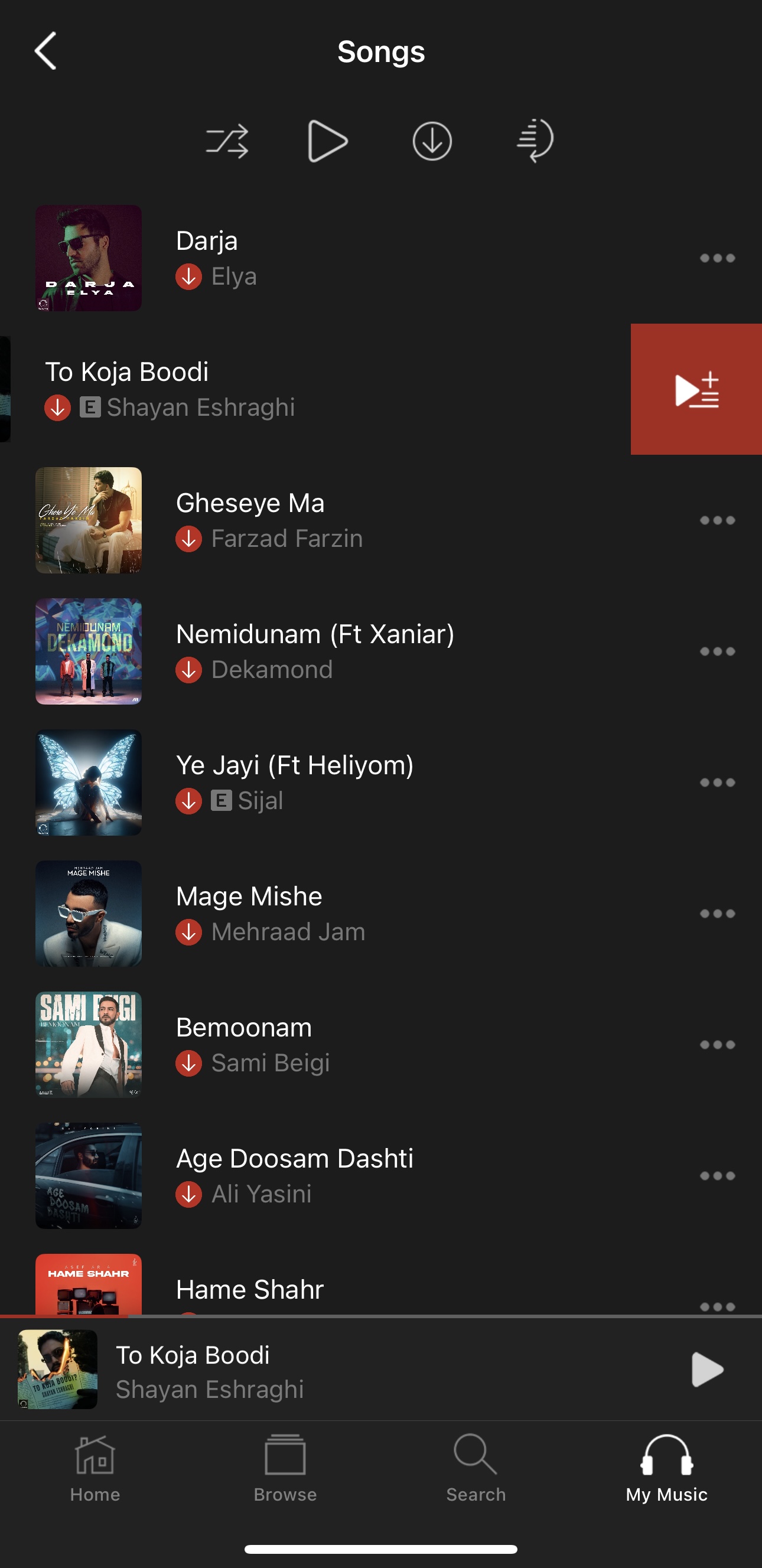Open options for Nemidunam (Ft Xaniar)
Viewport: 762px width, 1568px height.
click(717, 651)
